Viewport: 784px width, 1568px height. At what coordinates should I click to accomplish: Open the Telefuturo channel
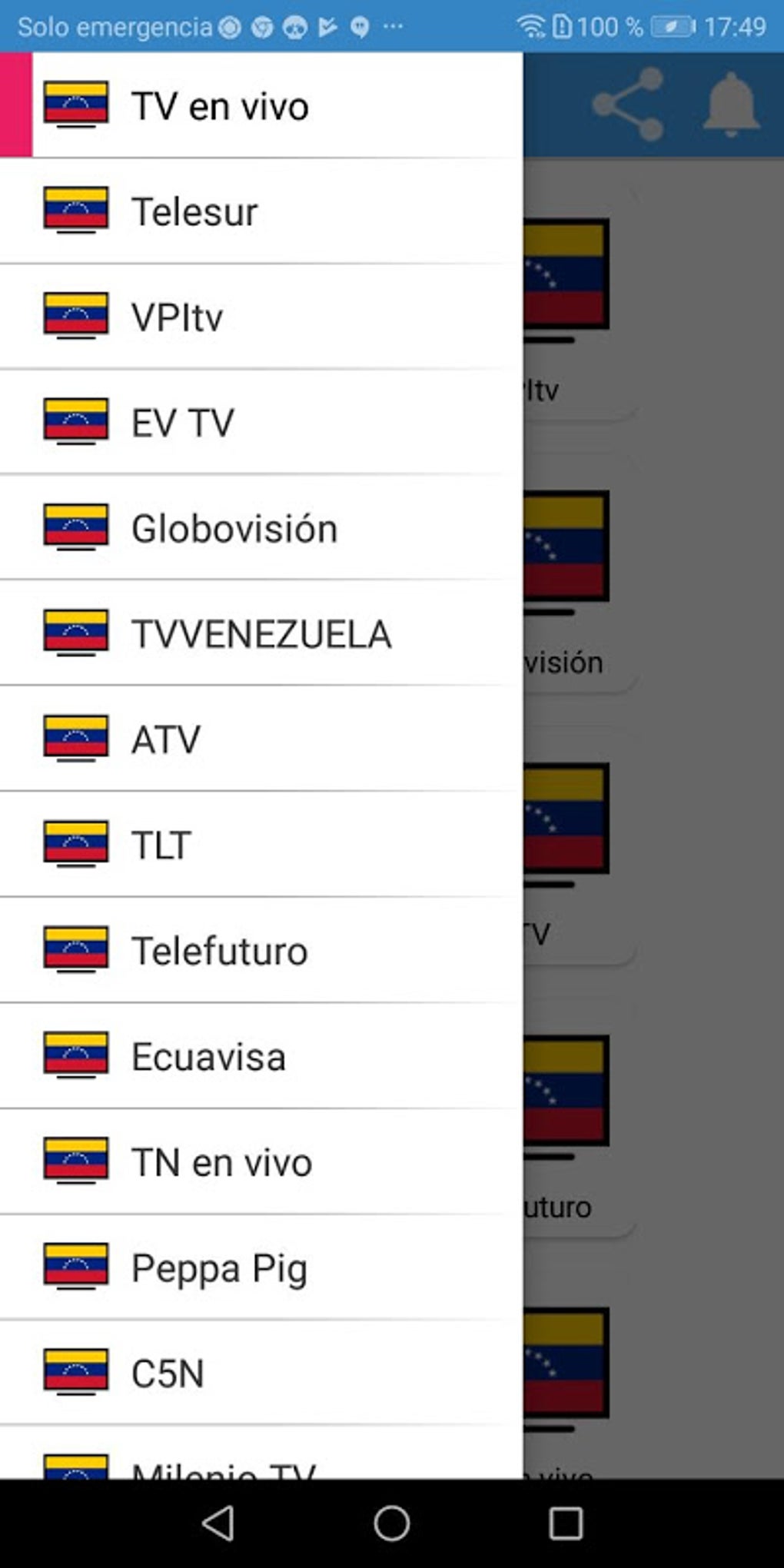coord(218,950)
